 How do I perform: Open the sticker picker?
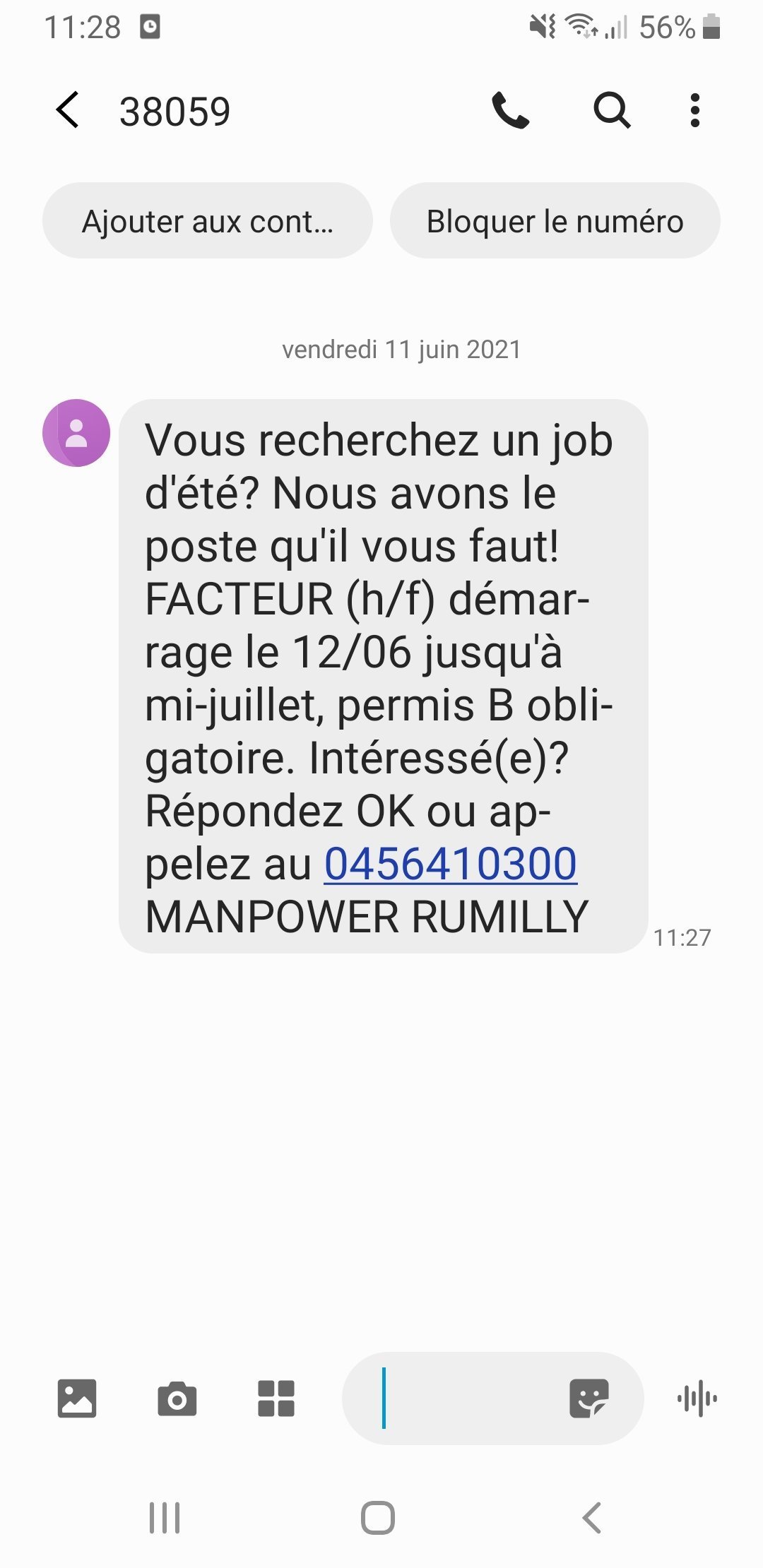pos(588,1398)
